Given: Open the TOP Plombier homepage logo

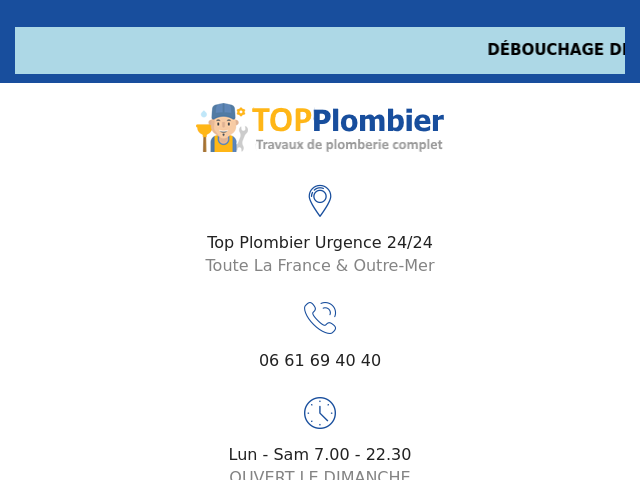Looking at the screenshot, I should click(320, 128).
